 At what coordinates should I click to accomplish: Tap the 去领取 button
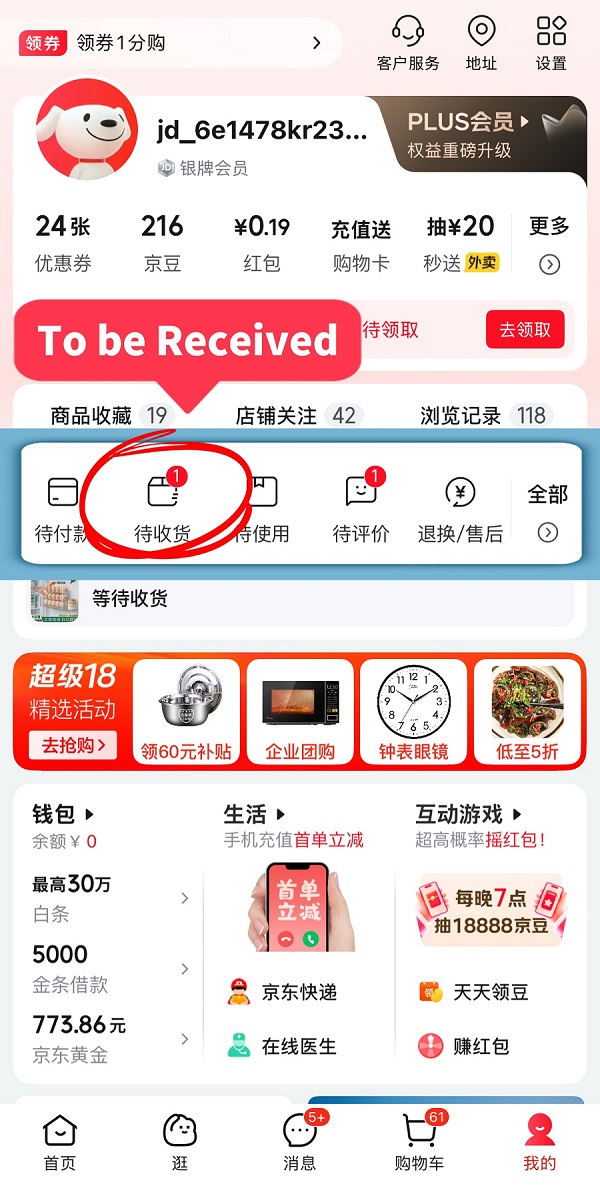(525, 329)
